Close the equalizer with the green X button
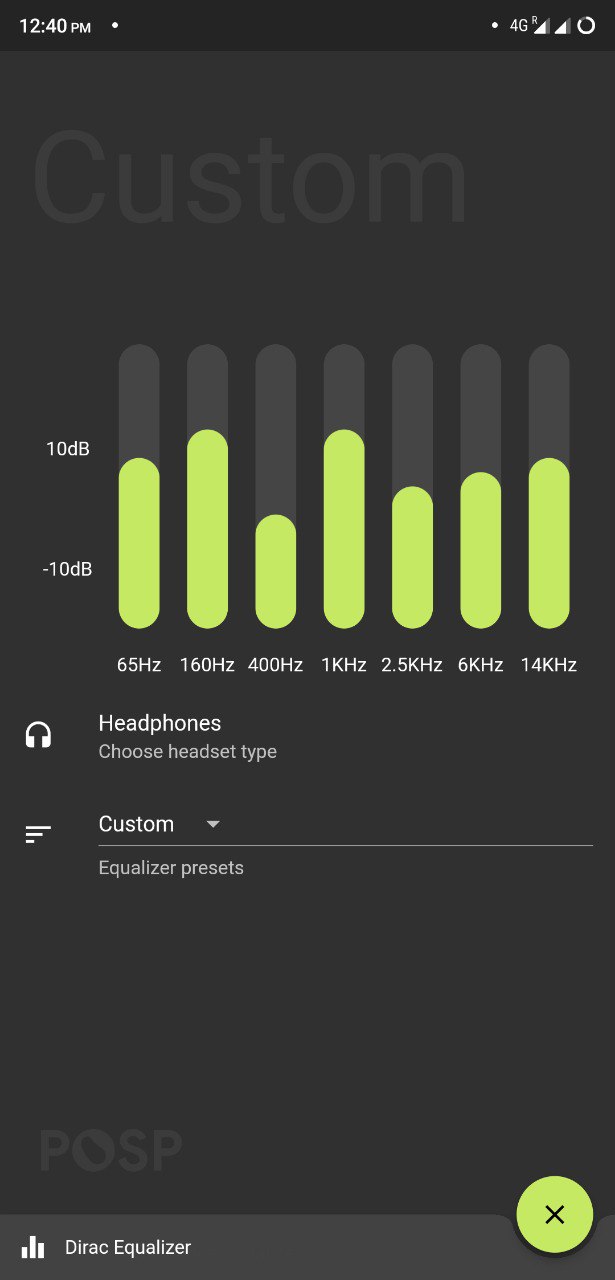615x1280 pixels. [555, 1214]
